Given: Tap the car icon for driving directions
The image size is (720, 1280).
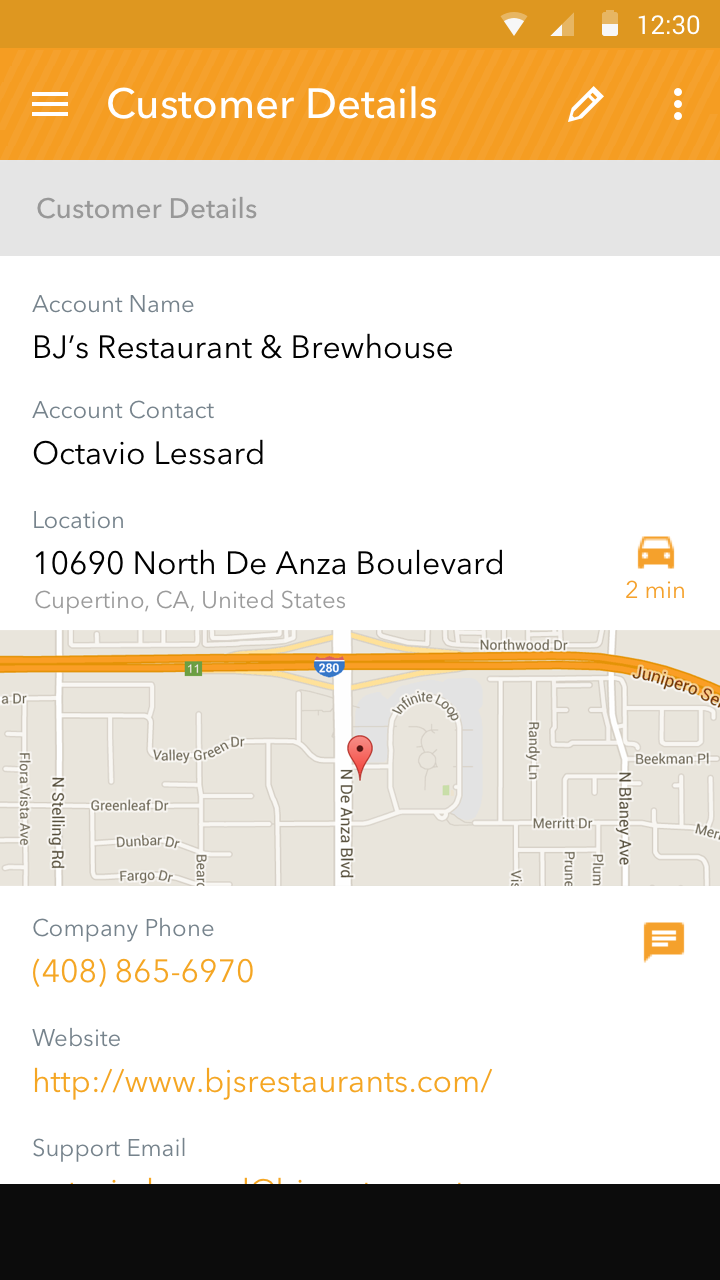Looking at the screenshot, I should coord(655,550).
